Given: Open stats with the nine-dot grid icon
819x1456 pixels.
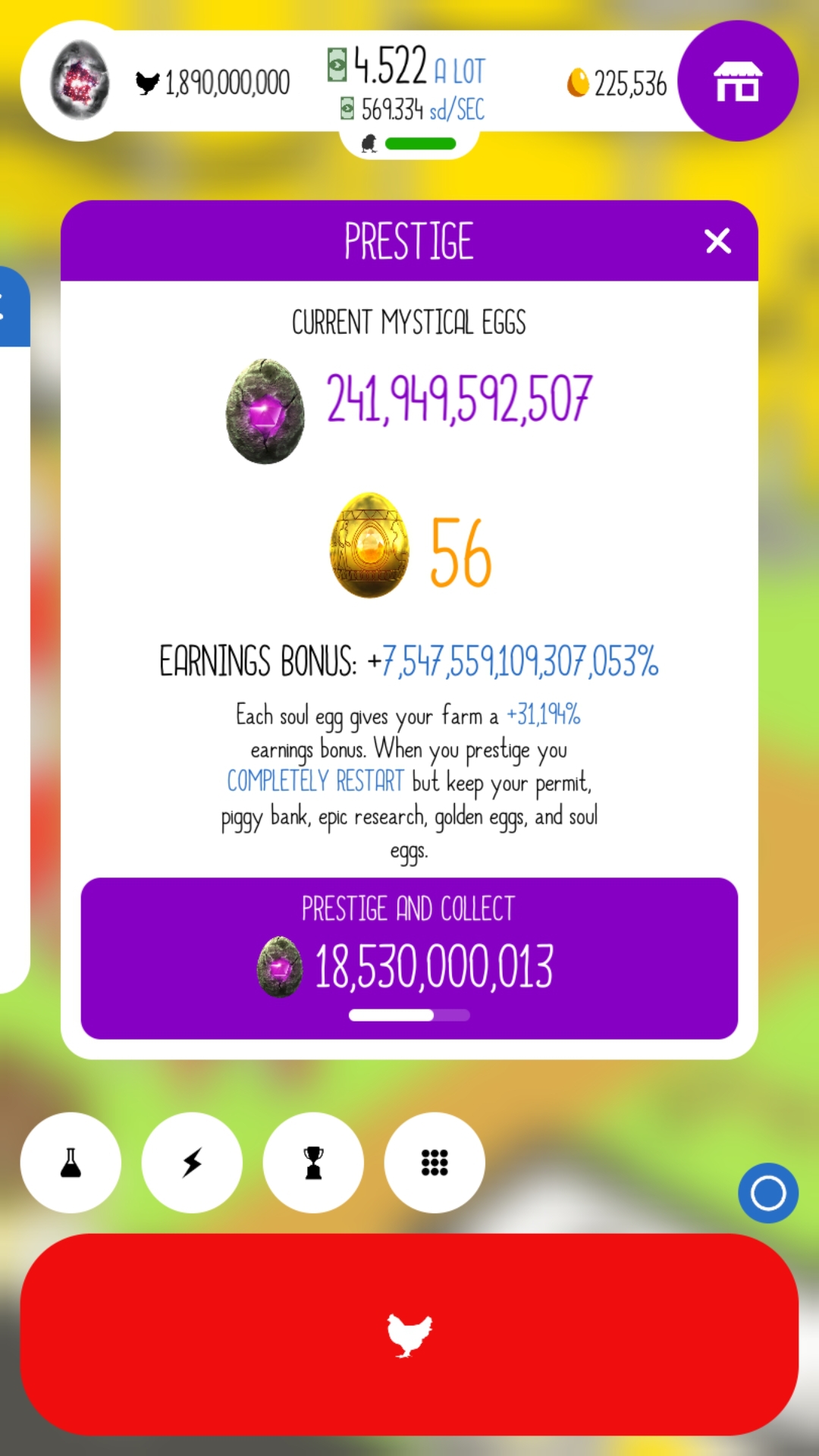Looking at the screenshot, I should click(435, 1163).
